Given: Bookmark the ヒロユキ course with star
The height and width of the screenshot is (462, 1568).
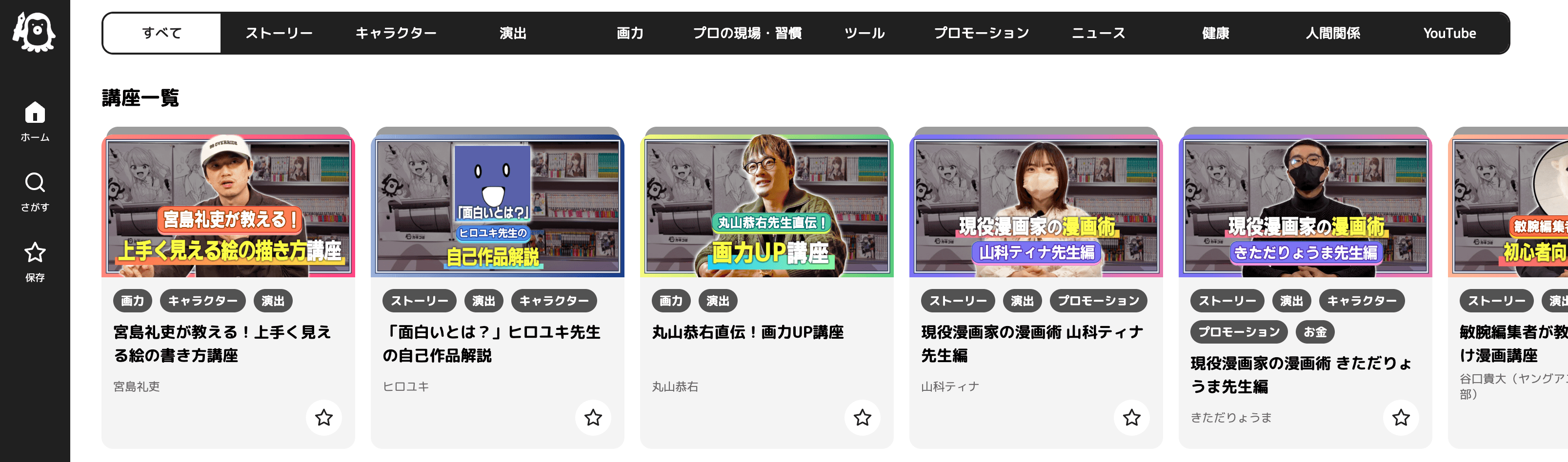Looking at the screenshot, I should tap(593, 417).
